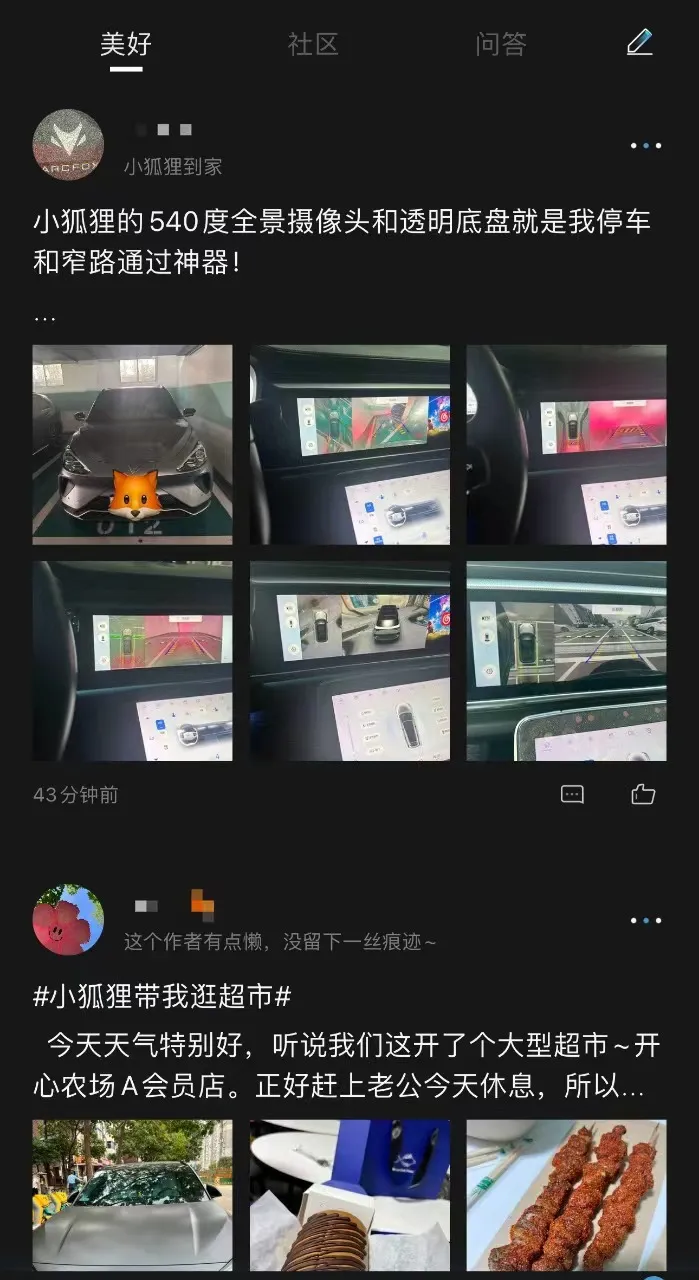Open the second photo in the first post
The height and width of the screenshot is (1280, 699).
[349, 444]
